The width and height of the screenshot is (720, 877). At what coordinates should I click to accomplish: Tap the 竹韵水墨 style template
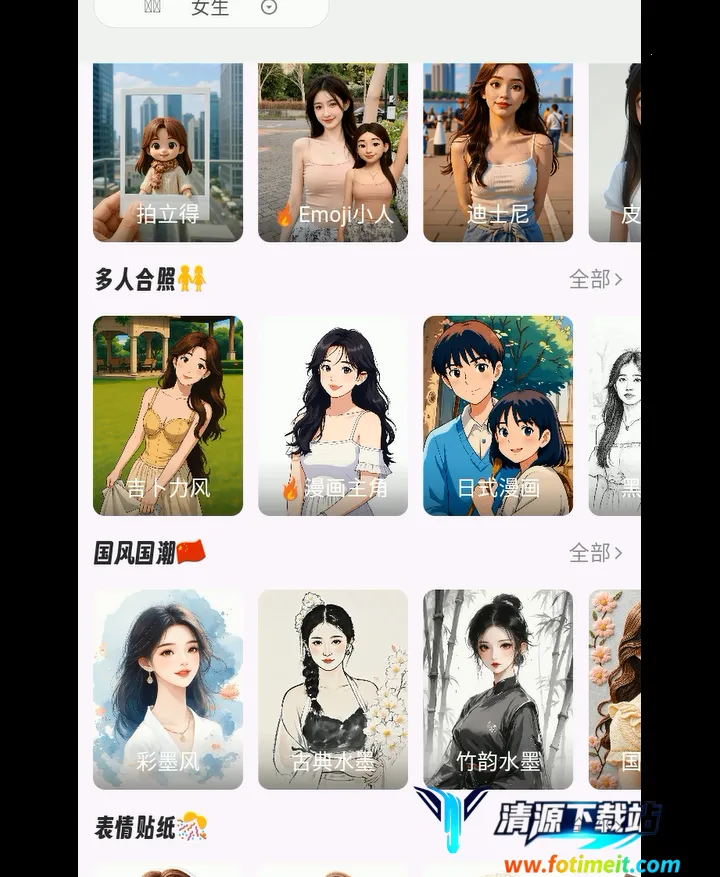tap(498, 689)
